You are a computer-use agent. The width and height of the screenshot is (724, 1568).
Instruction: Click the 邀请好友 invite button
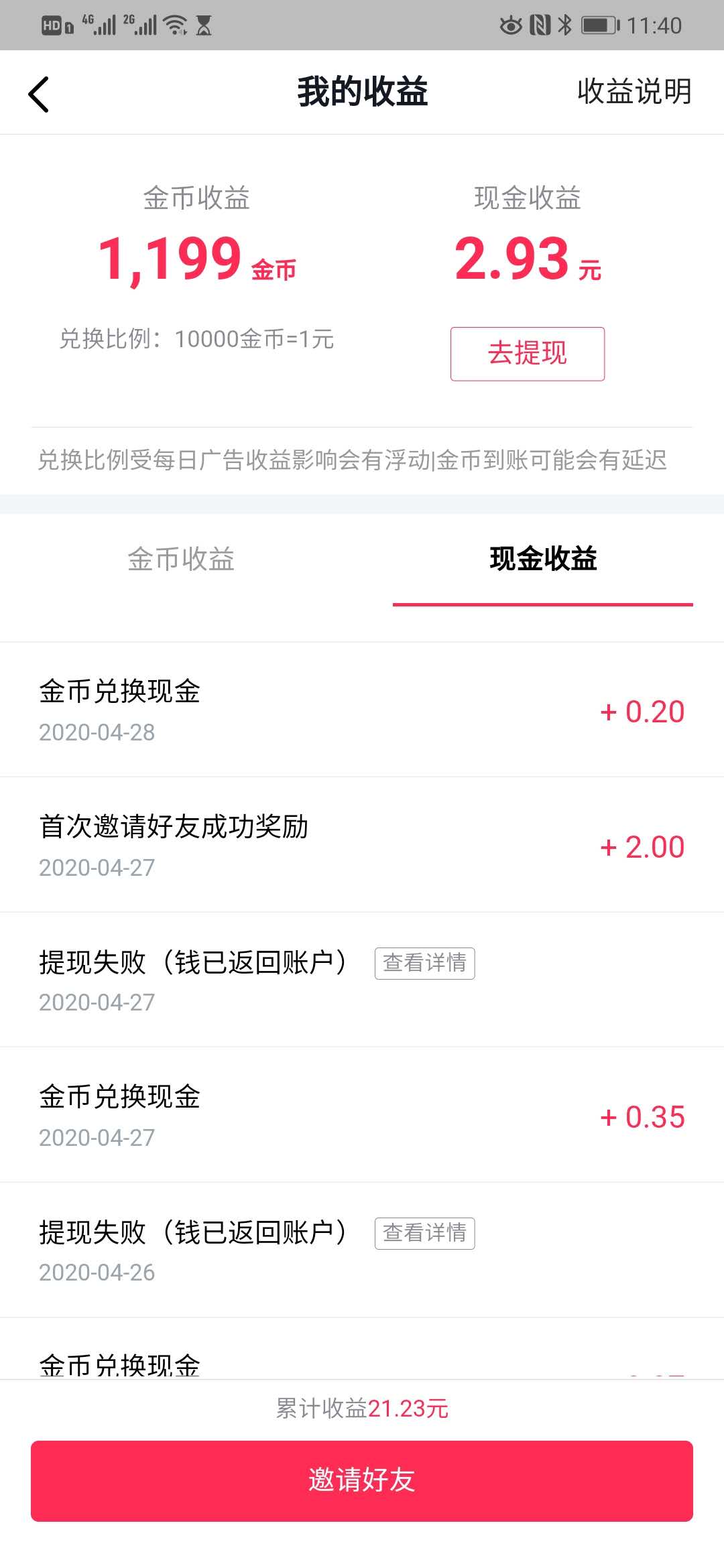tap(362, 1480)
